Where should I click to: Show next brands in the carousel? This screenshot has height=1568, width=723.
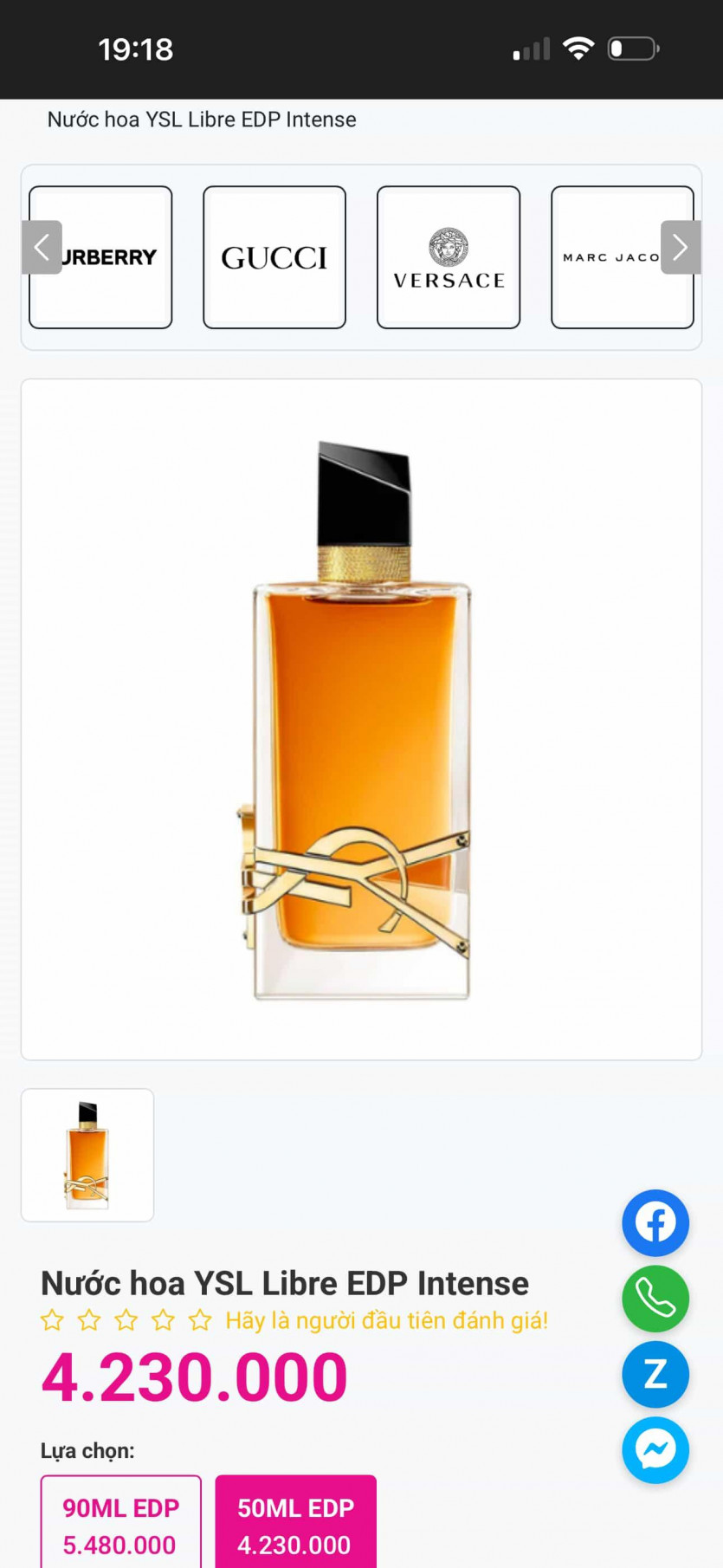point(680,248)
